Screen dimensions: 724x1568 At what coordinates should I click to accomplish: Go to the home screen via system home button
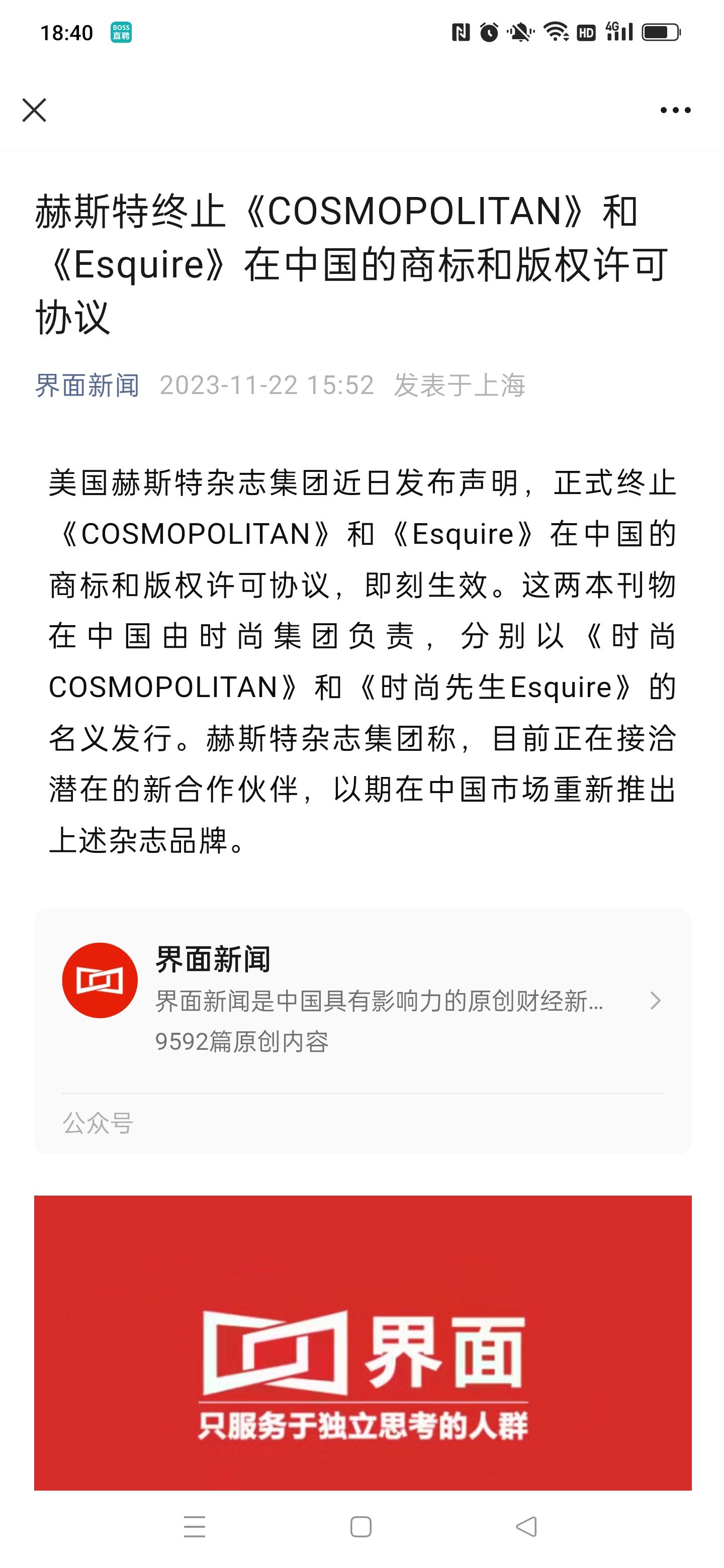pyautogui.click(x=361, y=1527)
